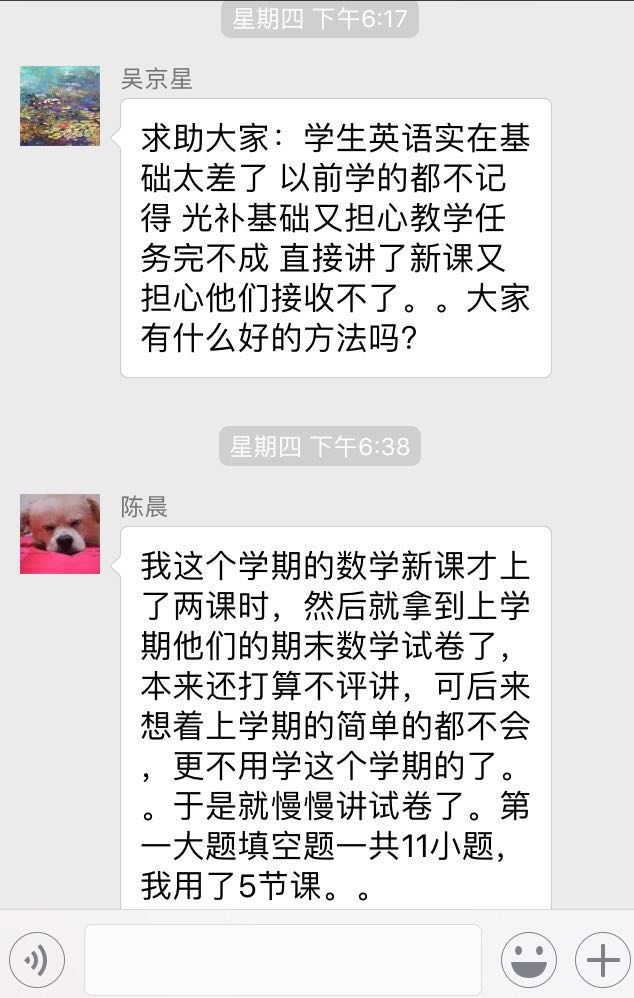Open 吴京星's profile avatar
The width and height of the screenshot is (634, 998).
60,106
